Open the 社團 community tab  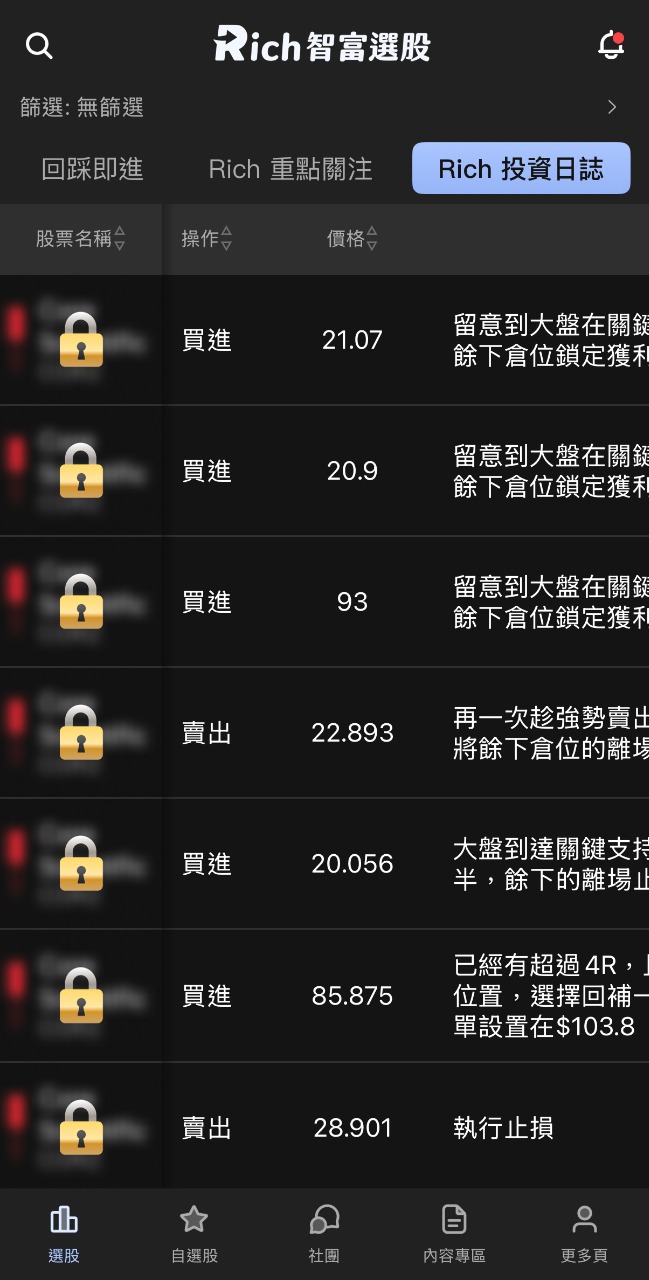tap(324, 1234)
